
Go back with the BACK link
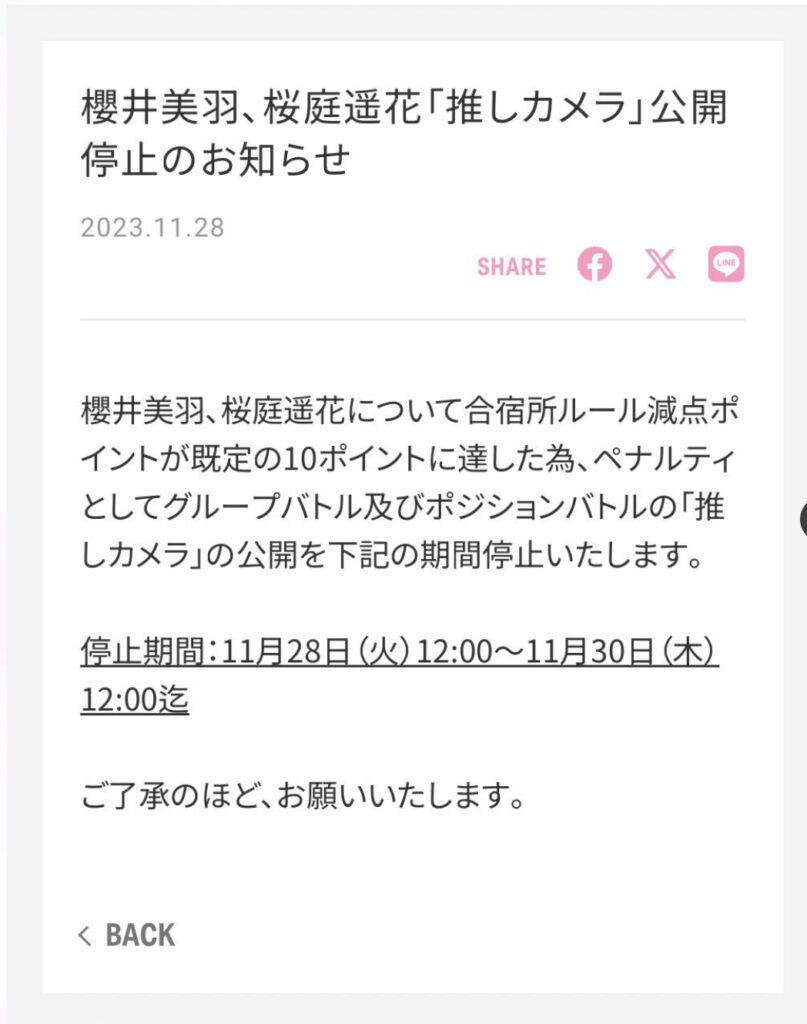click(127, 935)
